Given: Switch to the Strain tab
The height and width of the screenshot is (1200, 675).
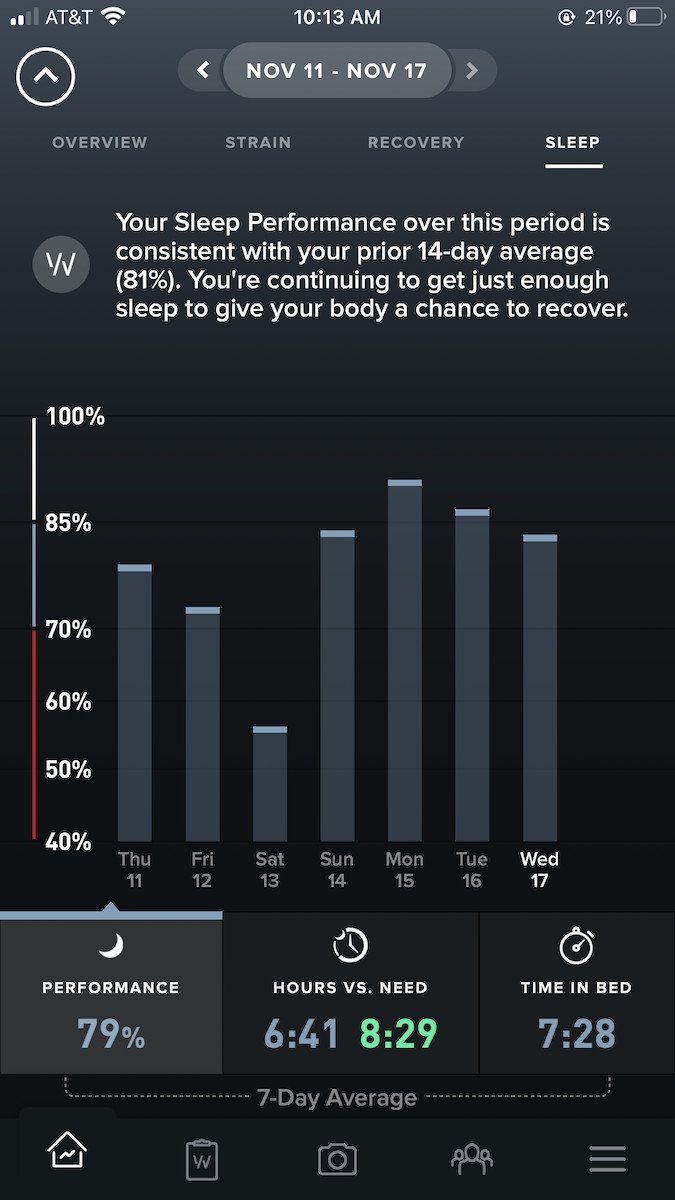Looking at the screenshot, I should click(258, 142).
